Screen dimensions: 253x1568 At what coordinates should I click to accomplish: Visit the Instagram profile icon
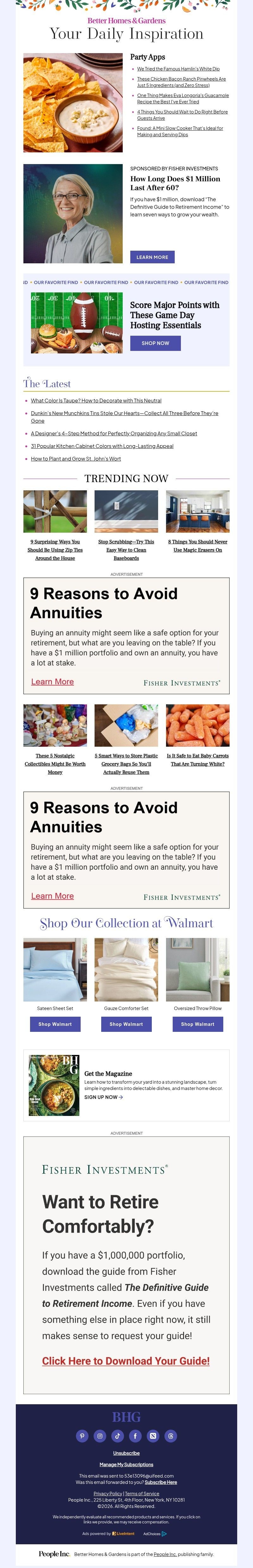point(100,1436)
